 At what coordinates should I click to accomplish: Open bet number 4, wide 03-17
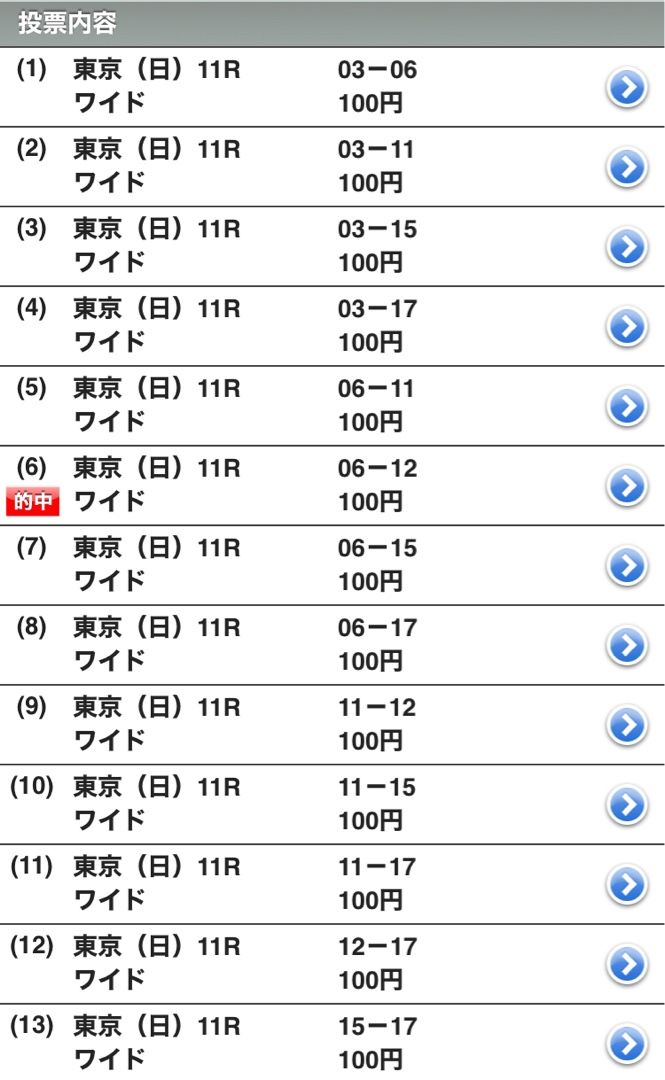[625, 327]
